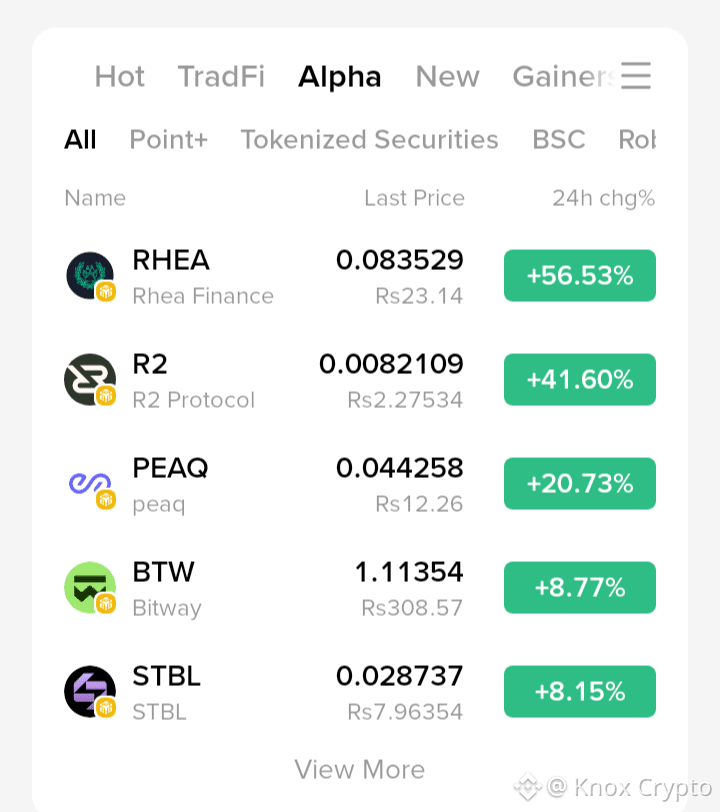Image resolution: width=720 pixels, height=812 pixels.
Task: Switch to the TradFi tab
Action: coord(221,77)
